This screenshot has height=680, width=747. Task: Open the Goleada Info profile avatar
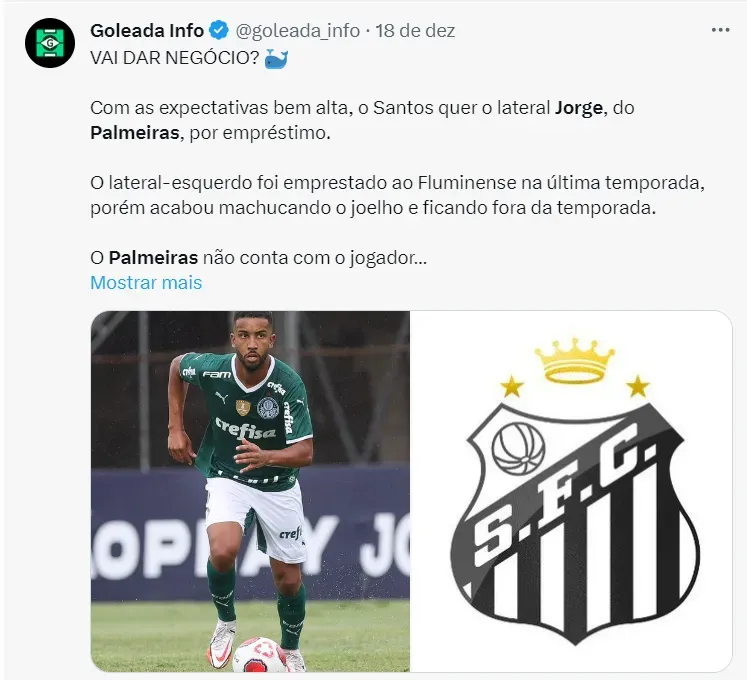[x=50, y=43]
